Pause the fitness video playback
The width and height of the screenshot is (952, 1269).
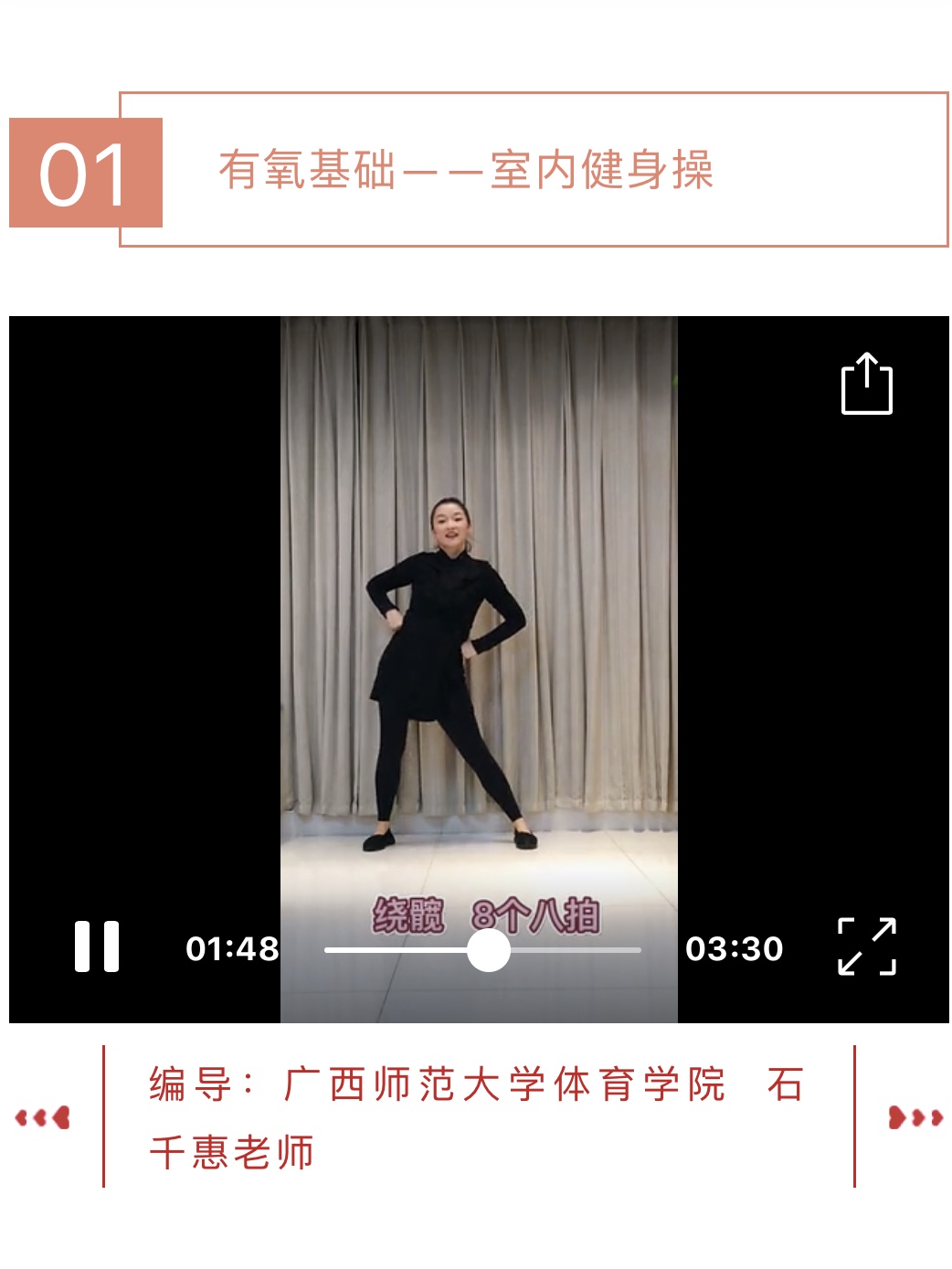[x=97, y=946]
